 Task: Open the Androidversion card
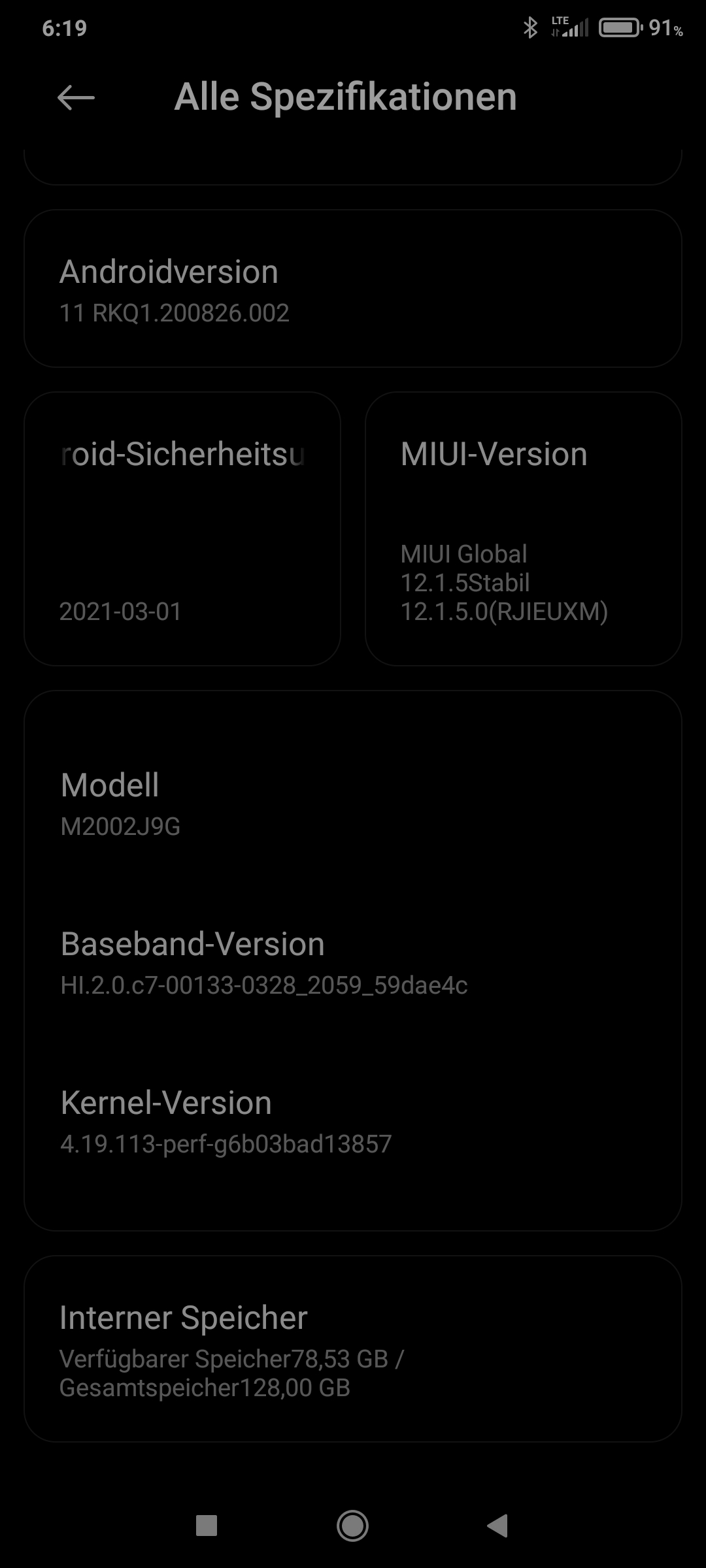[353, 289]
